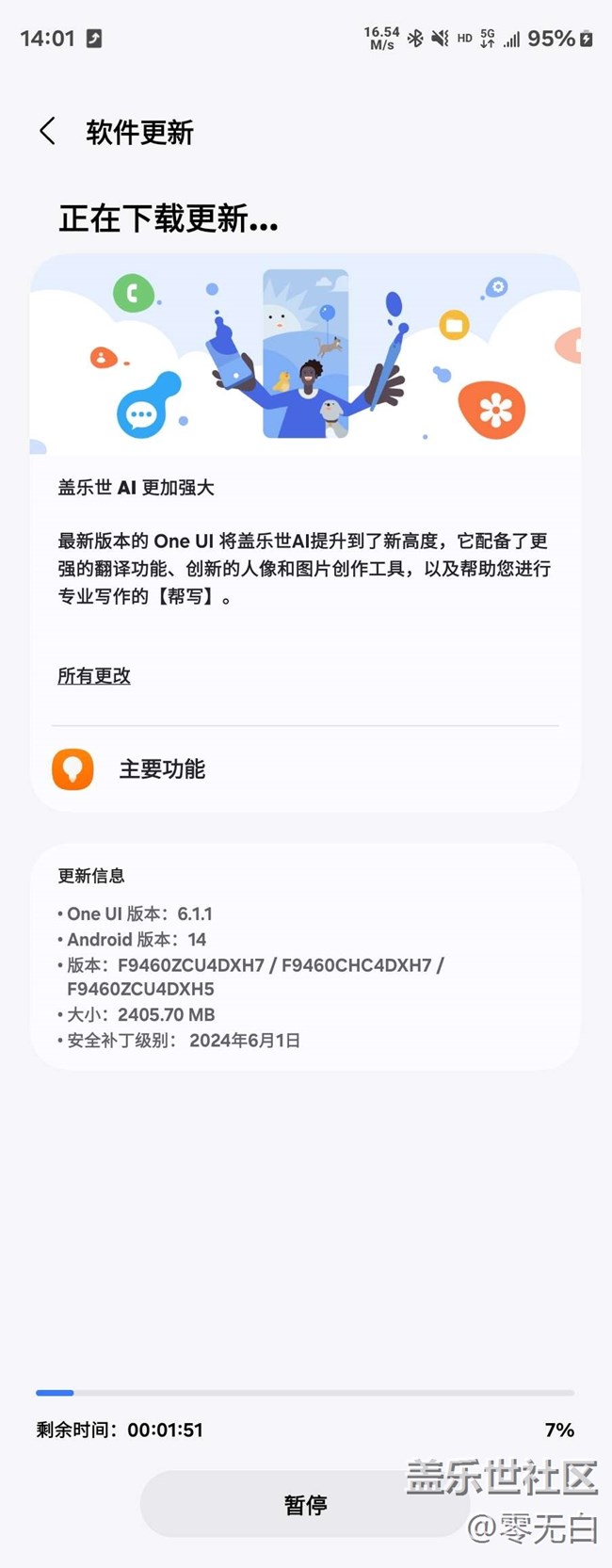Pause the download with 暂停 button

pyautogui.click(x=305, y=1505)
